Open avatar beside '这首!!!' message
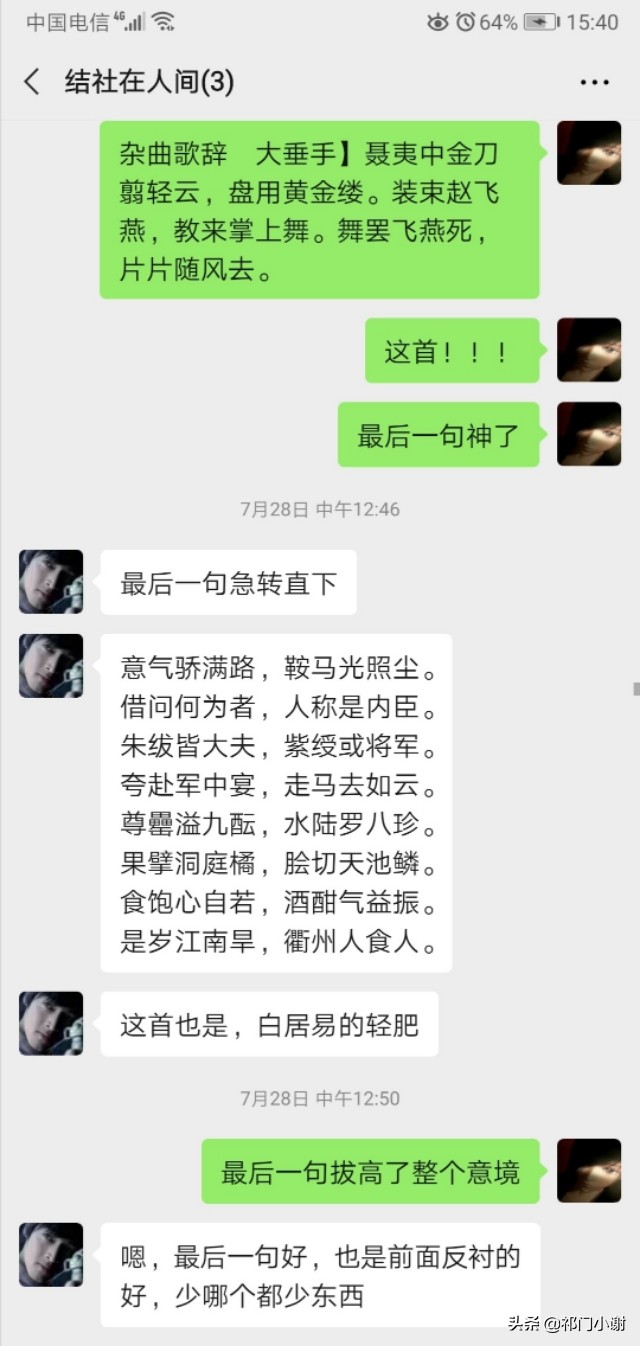 point(589,350)
